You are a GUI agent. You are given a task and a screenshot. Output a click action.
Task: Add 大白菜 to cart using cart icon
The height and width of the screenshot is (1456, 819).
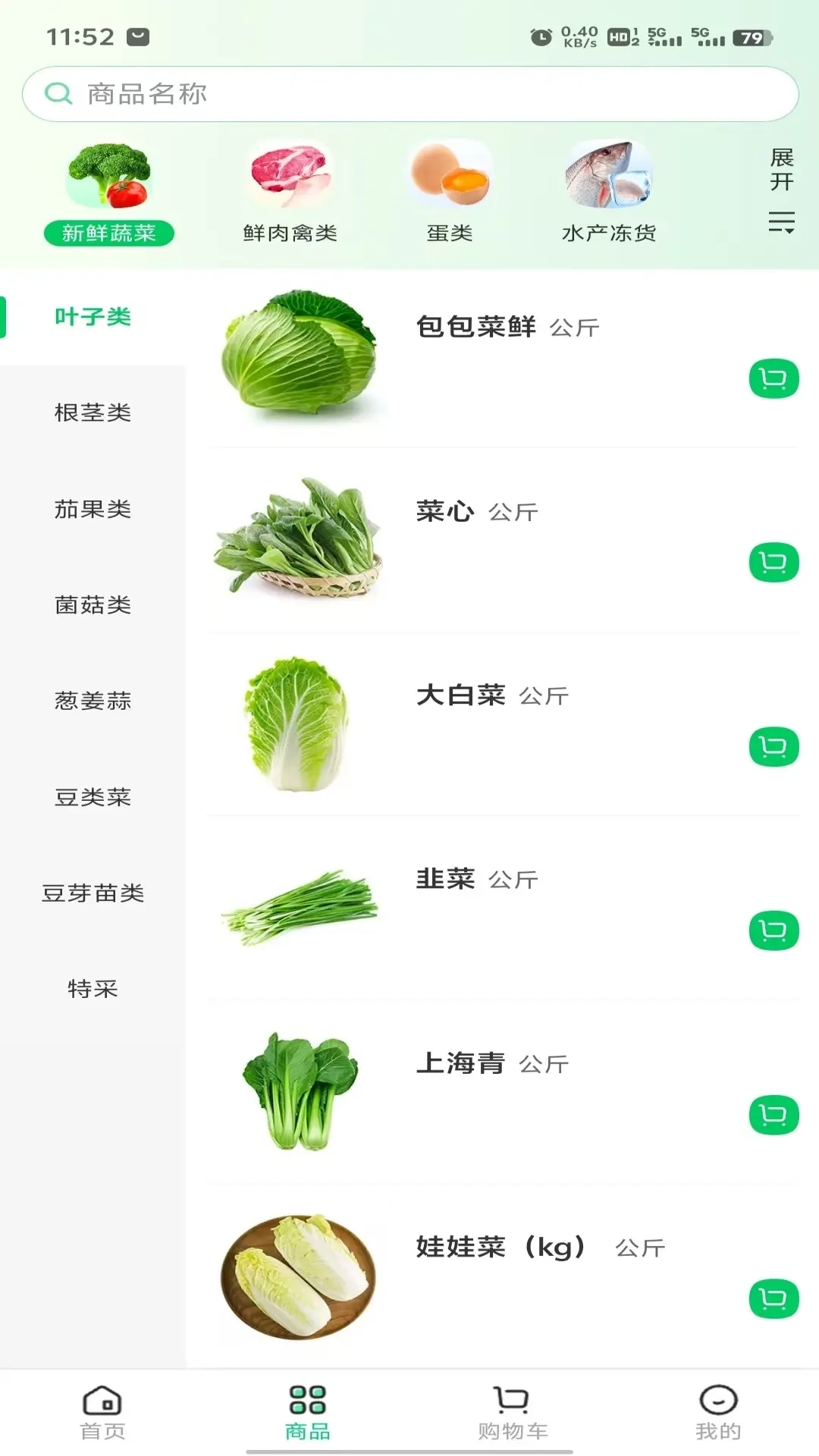pos(773,748)
